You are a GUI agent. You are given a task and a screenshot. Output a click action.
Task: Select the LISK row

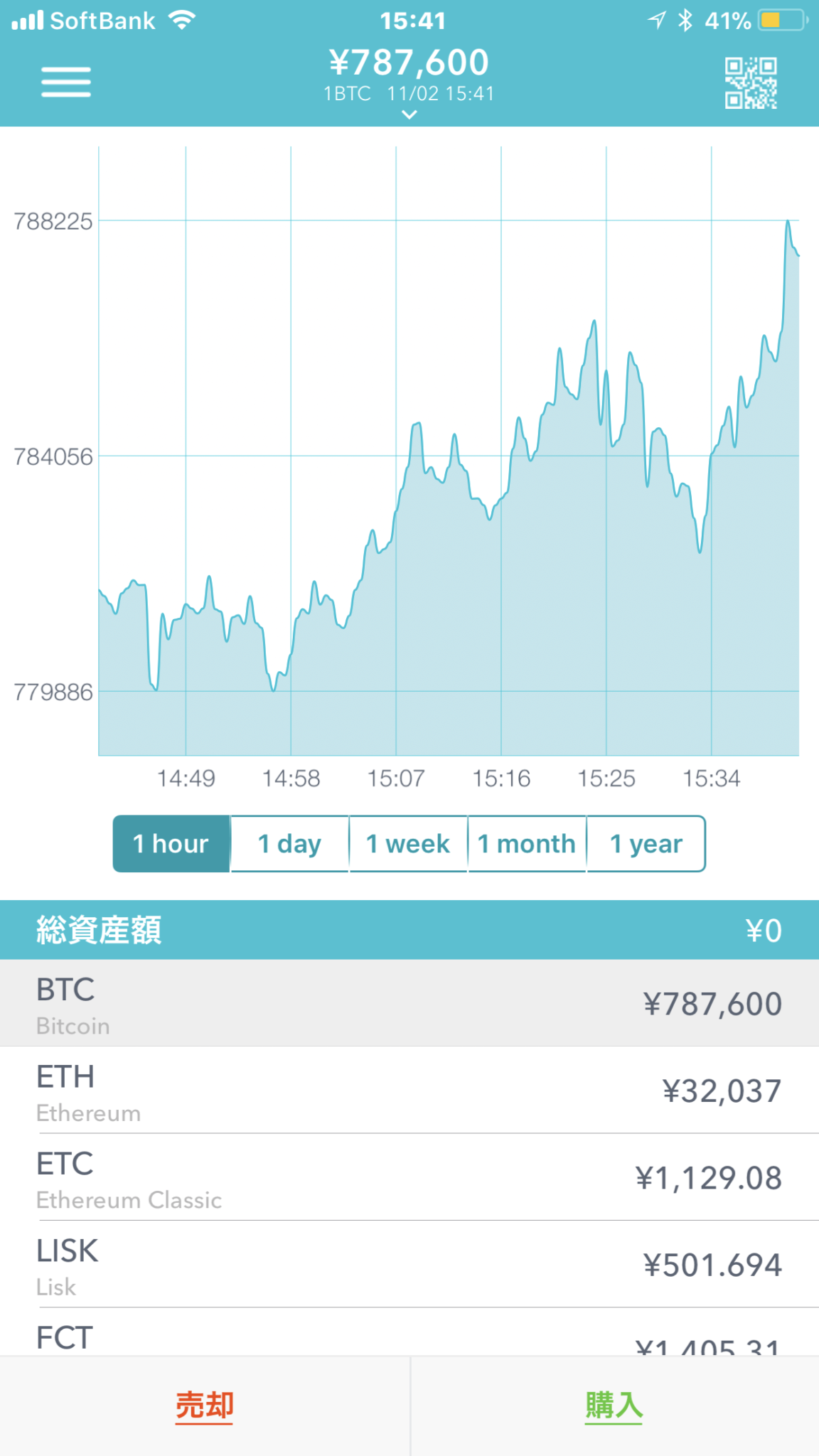[x=409, y=1265]
